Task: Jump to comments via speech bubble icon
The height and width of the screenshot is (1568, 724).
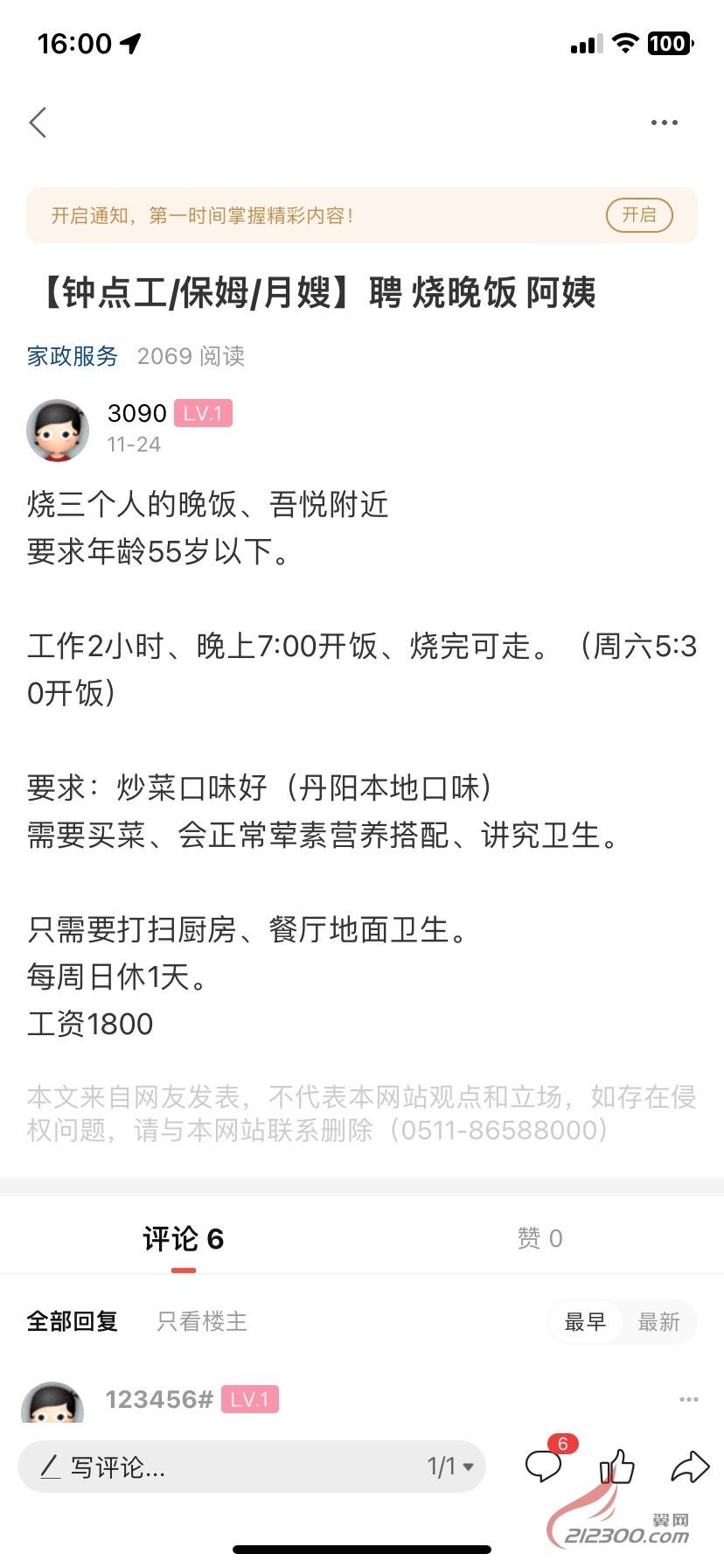Action: point(544,1466)
